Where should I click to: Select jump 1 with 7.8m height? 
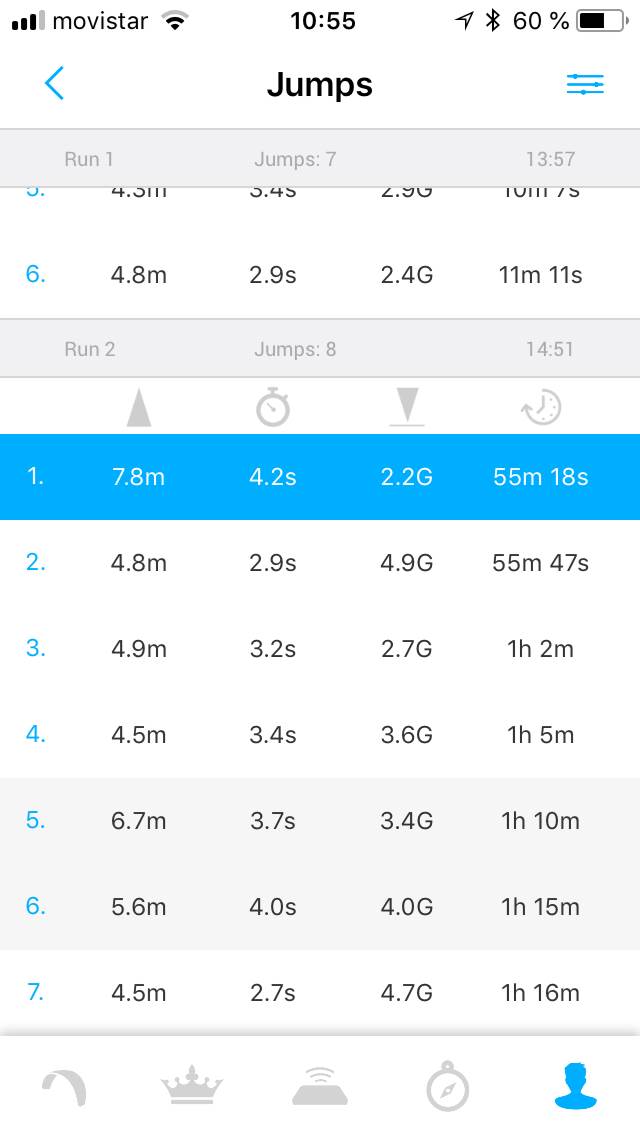click(x=320, y=477)
